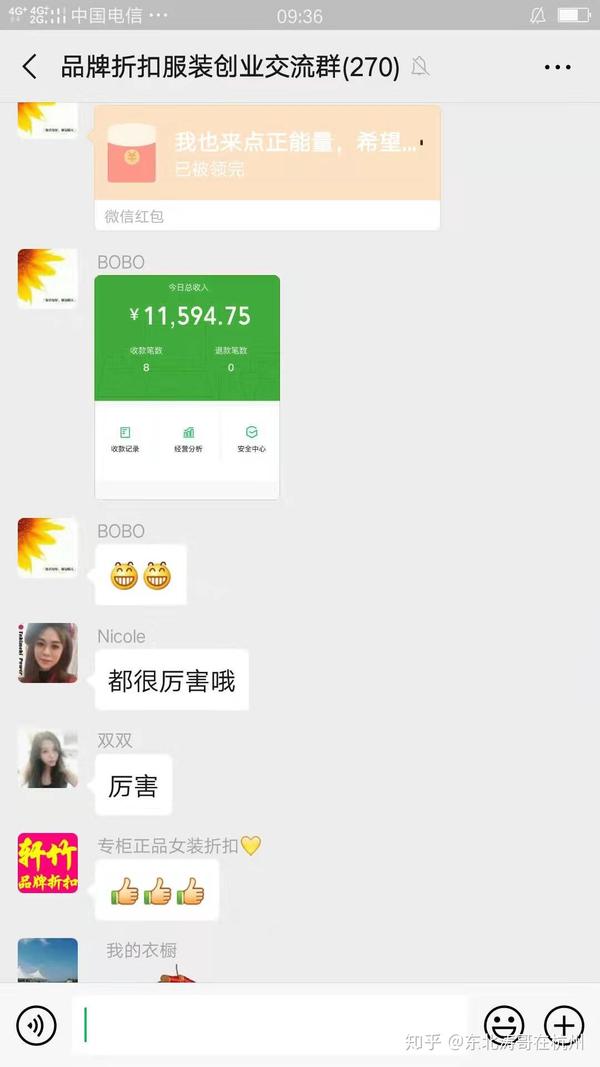Open the chat info overflow menu
Viewport: 600px width, 1067px height.
point(557,67)
